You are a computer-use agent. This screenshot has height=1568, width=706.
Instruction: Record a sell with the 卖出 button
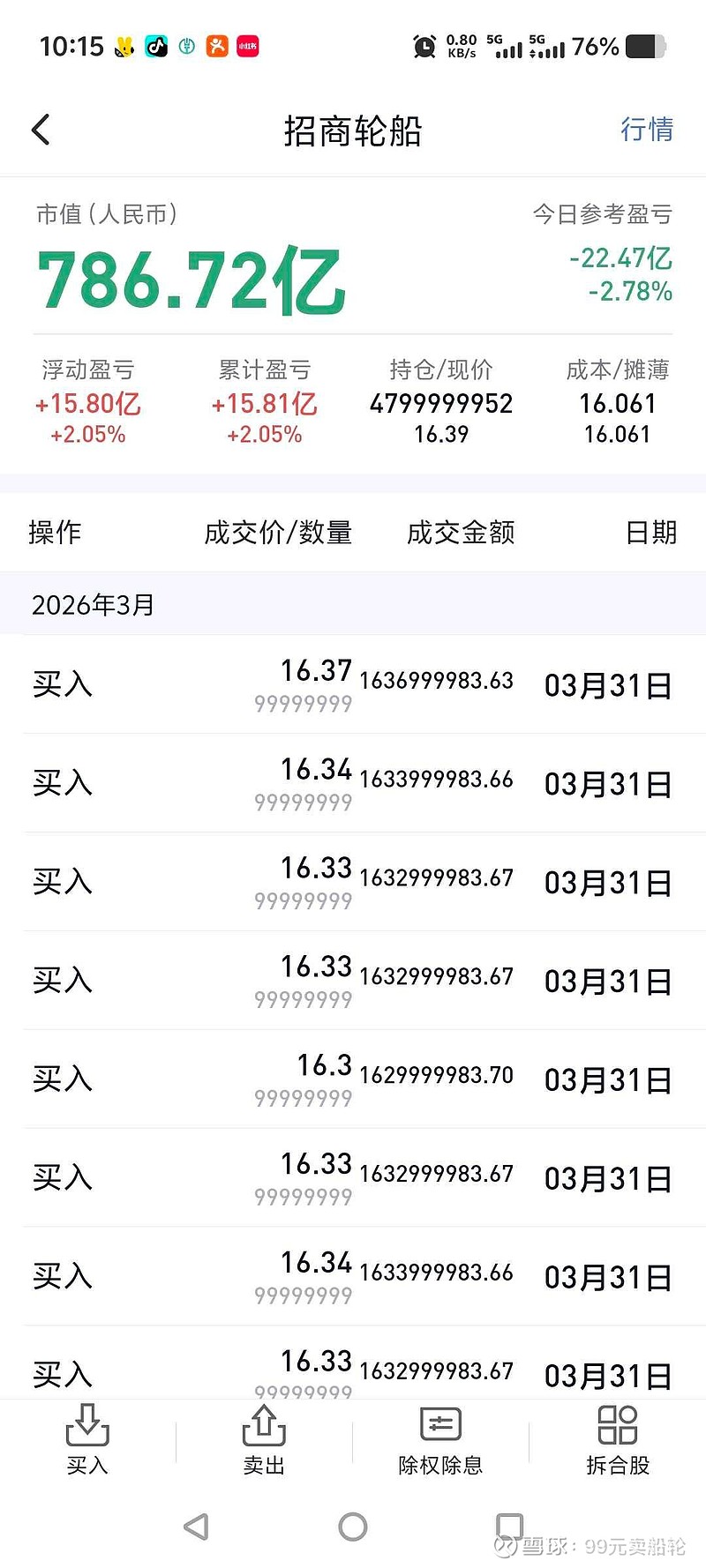click(x=264, y=1439)
